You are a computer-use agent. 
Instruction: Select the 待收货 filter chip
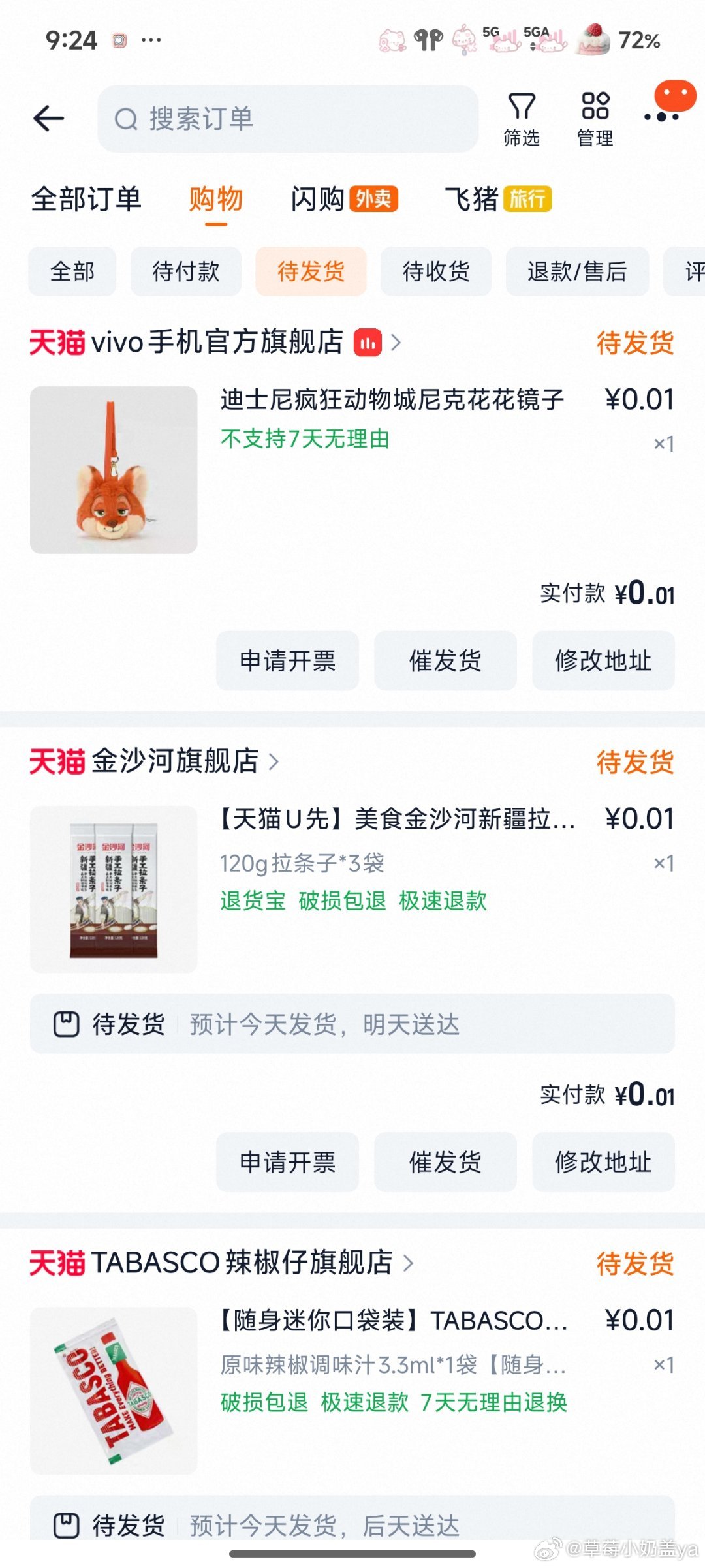click(436, 271)
